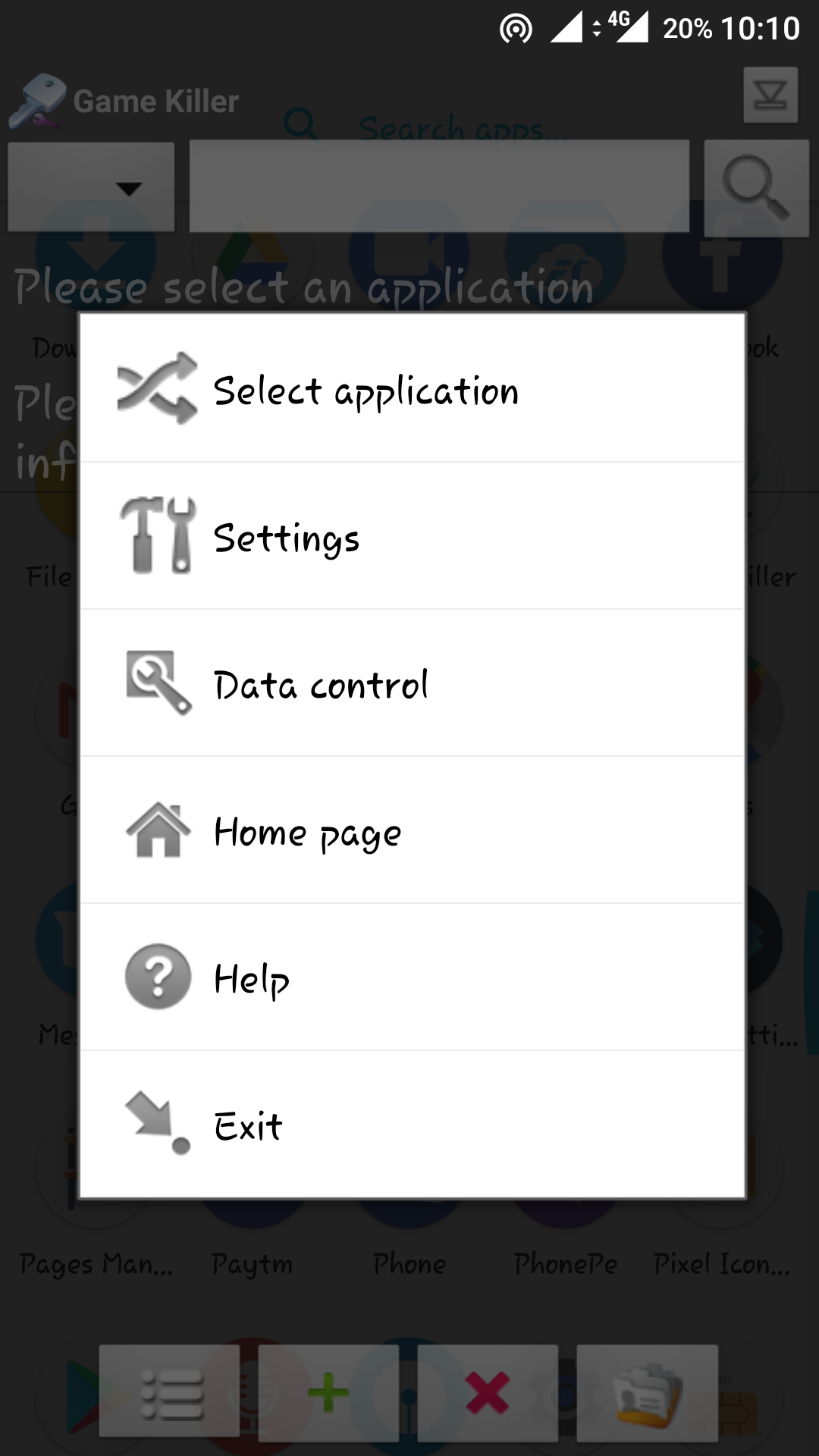Open the Help menu item

pos(412,977)
